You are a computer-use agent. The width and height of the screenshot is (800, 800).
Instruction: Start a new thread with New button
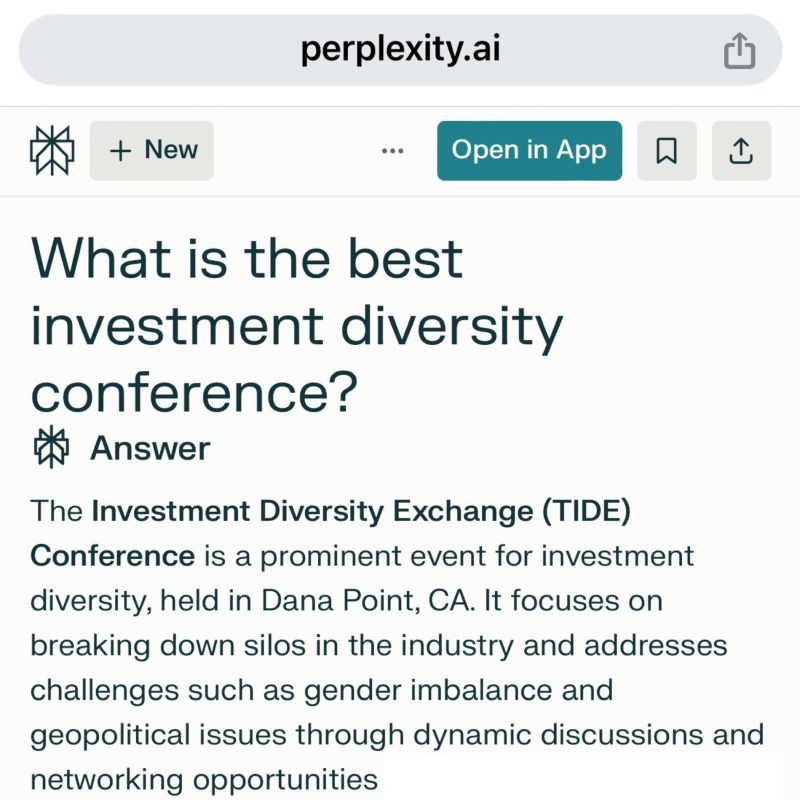(152, 151)
